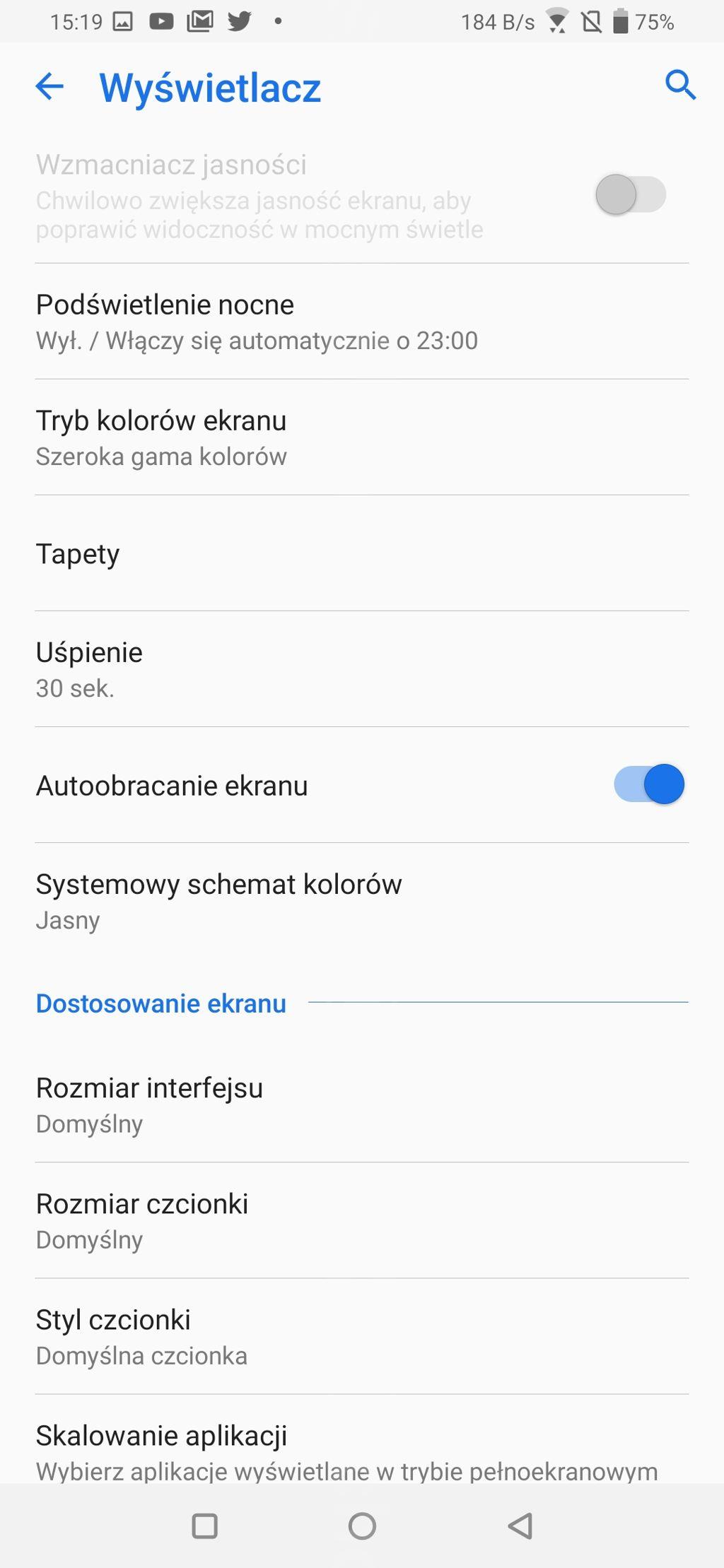The height and width of the screenshot is (1568, 724).
Task: Select the Styl czcionki row
Action: click(362, 1336)
